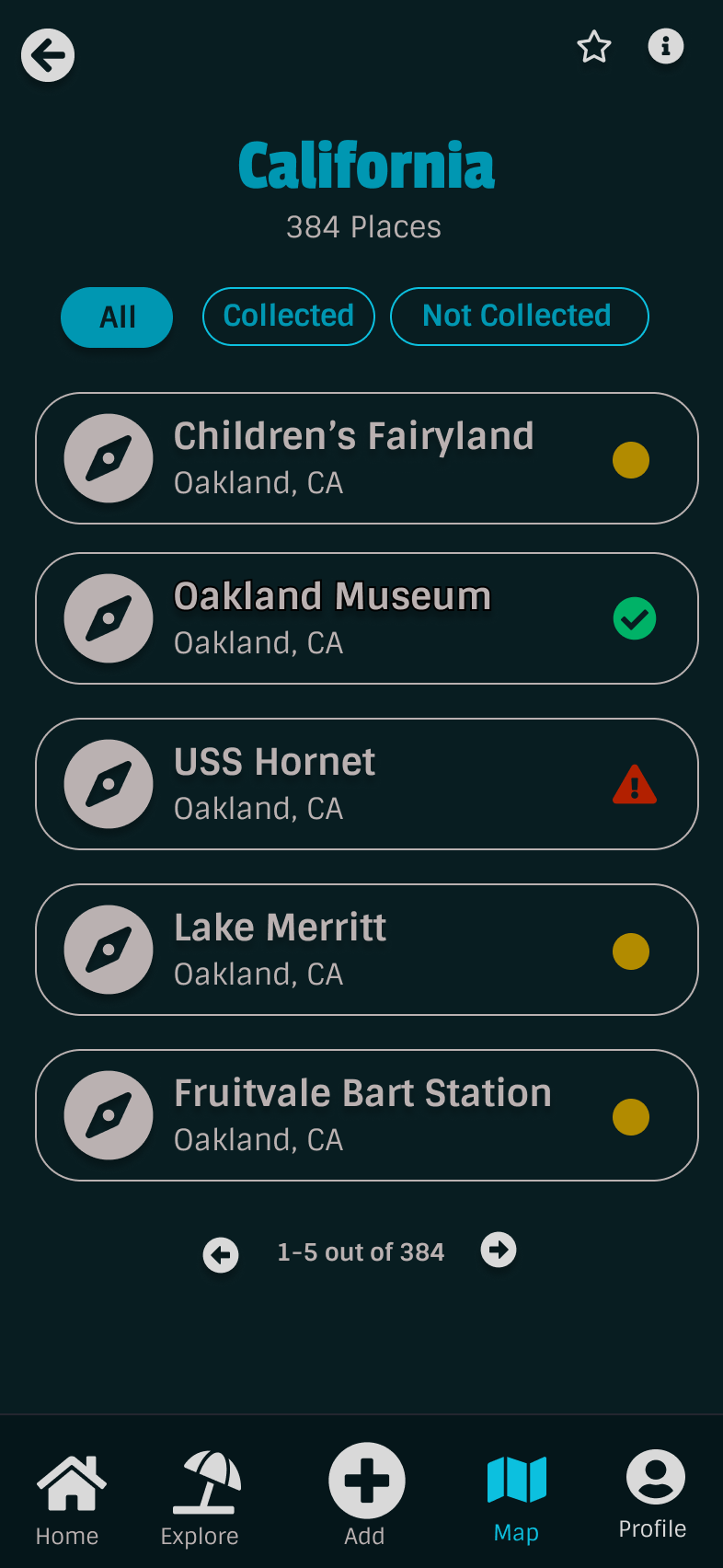Open Oakland Museum entry
Screen dimensions: 723x1568
(366, 618)
